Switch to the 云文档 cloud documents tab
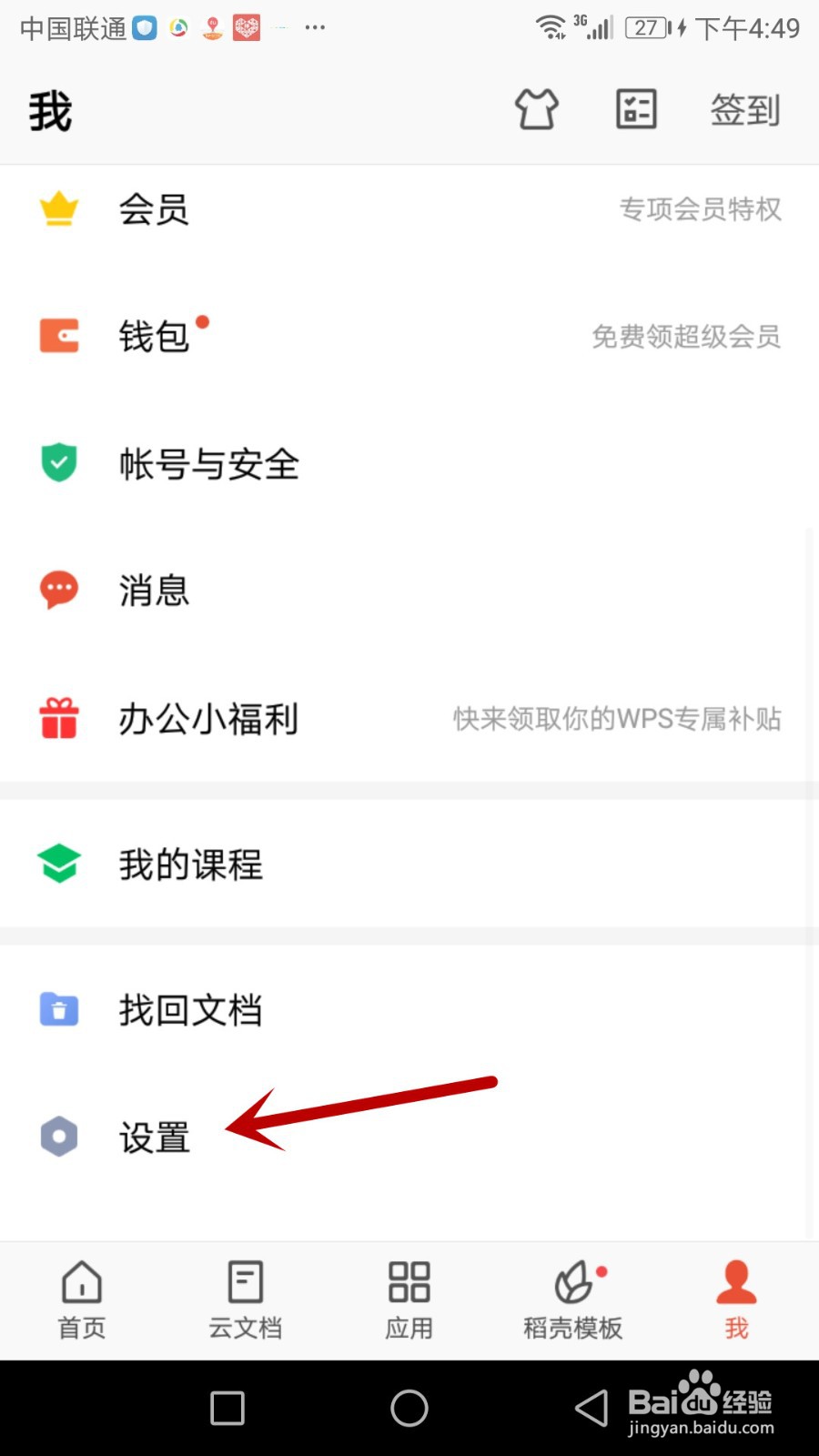819x1456 pixels. click(x=244, y=1299)
